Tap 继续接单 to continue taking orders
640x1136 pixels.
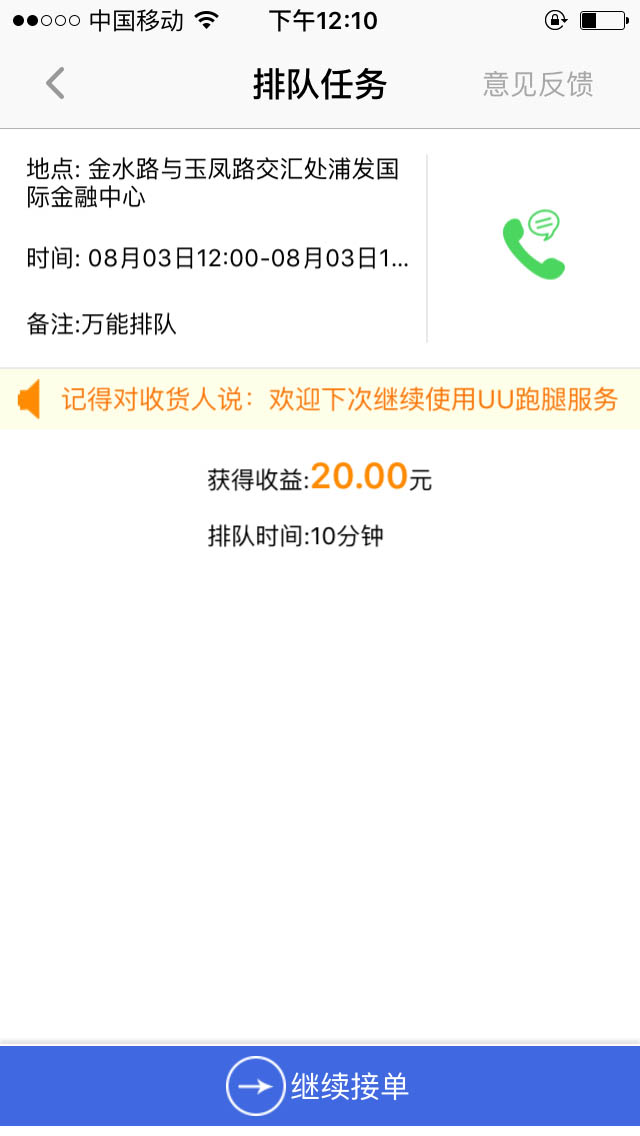coord(320,1086)
